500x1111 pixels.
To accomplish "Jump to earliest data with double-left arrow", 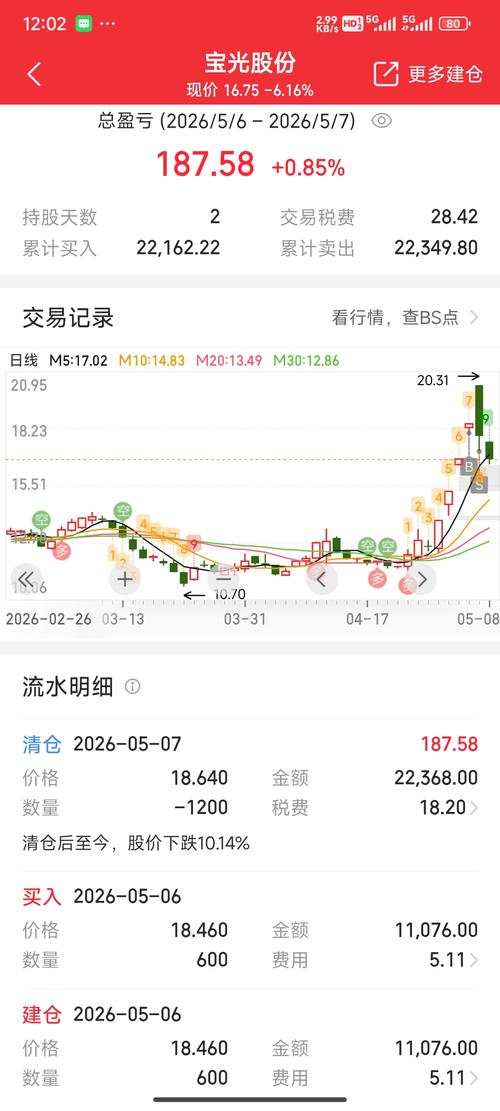I will coord(26,580).
